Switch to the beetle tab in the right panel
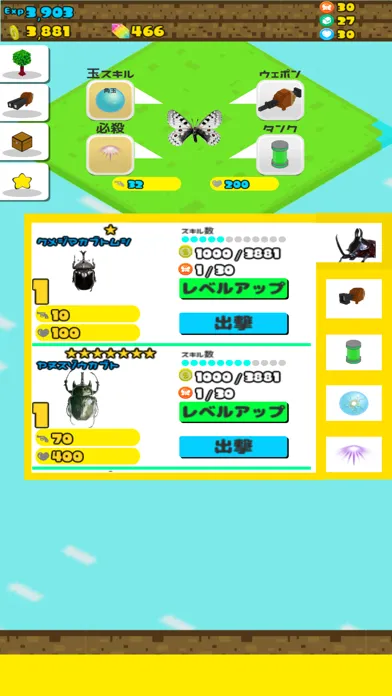The height and width of the screenshot is (696, 392). point(354,243)
